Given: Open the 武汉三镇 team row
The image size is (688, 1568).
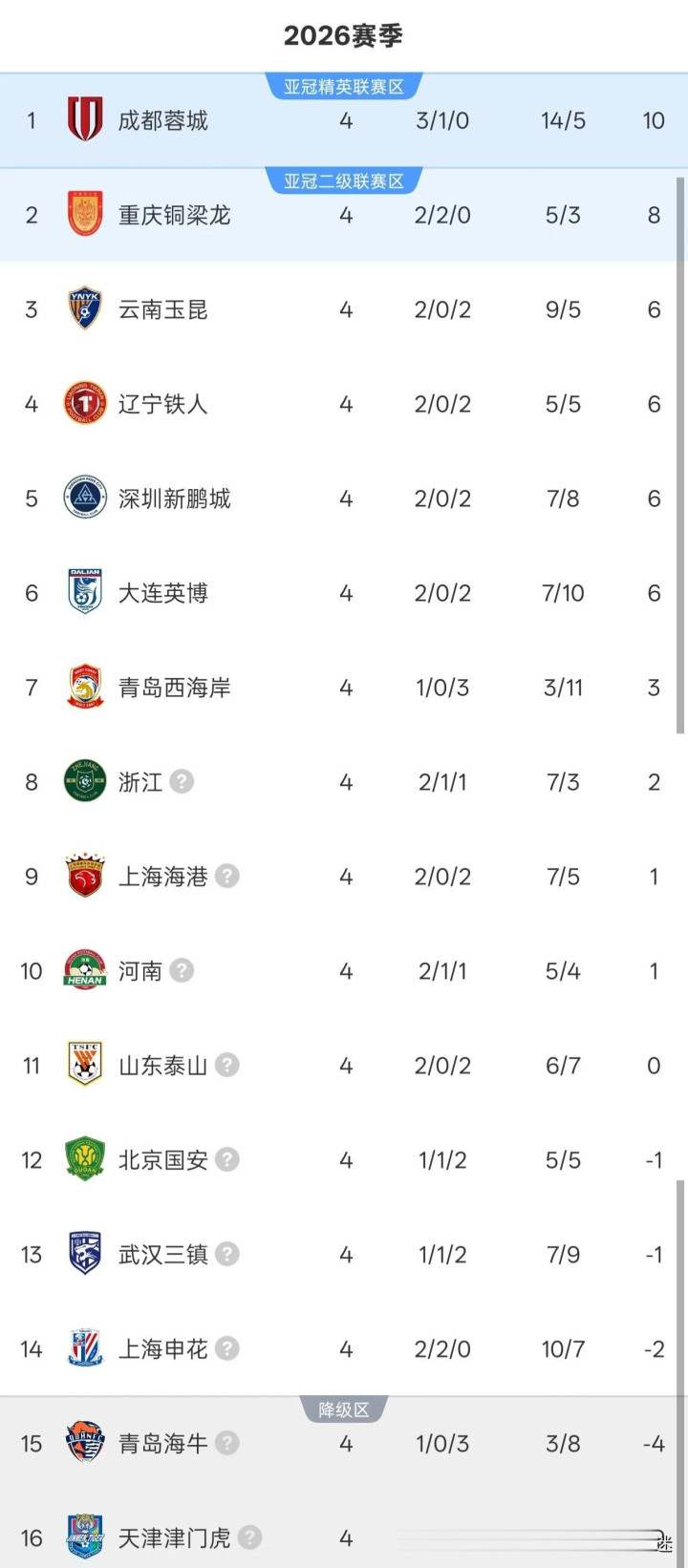Looking at the screenshot, I should pos(344,1254).
